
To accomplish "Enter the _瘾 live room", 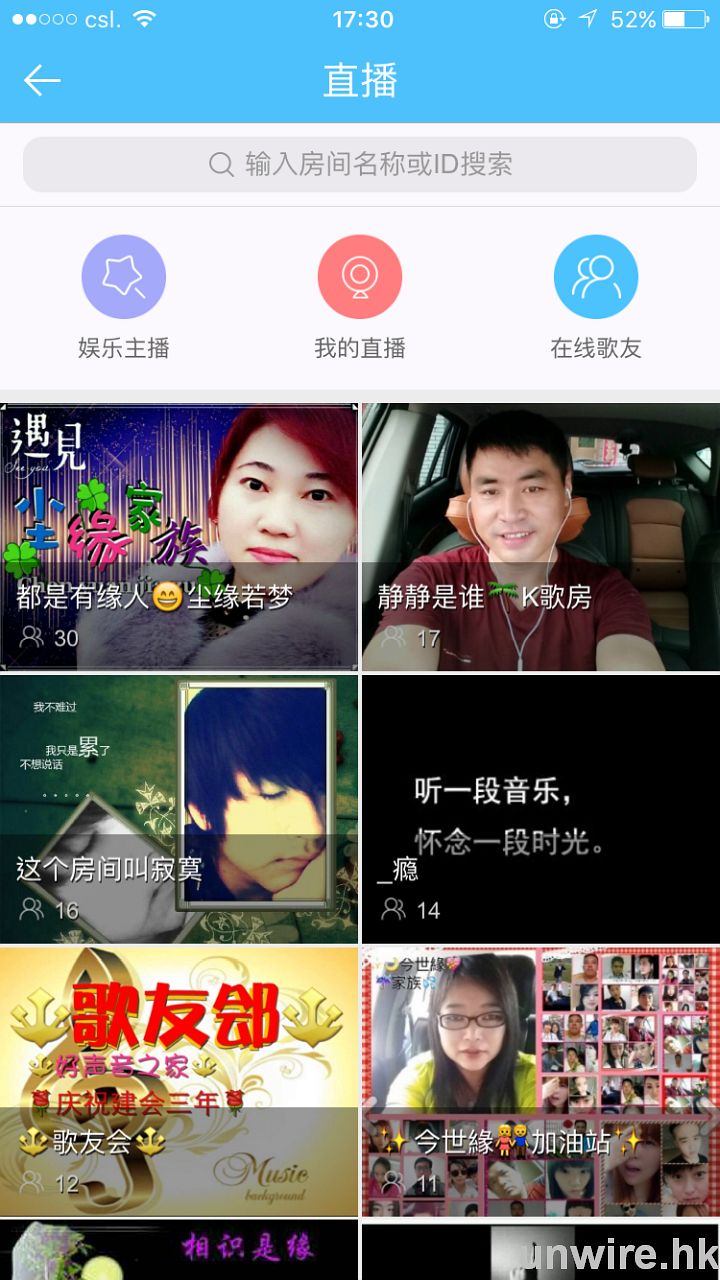I will 540,808.
